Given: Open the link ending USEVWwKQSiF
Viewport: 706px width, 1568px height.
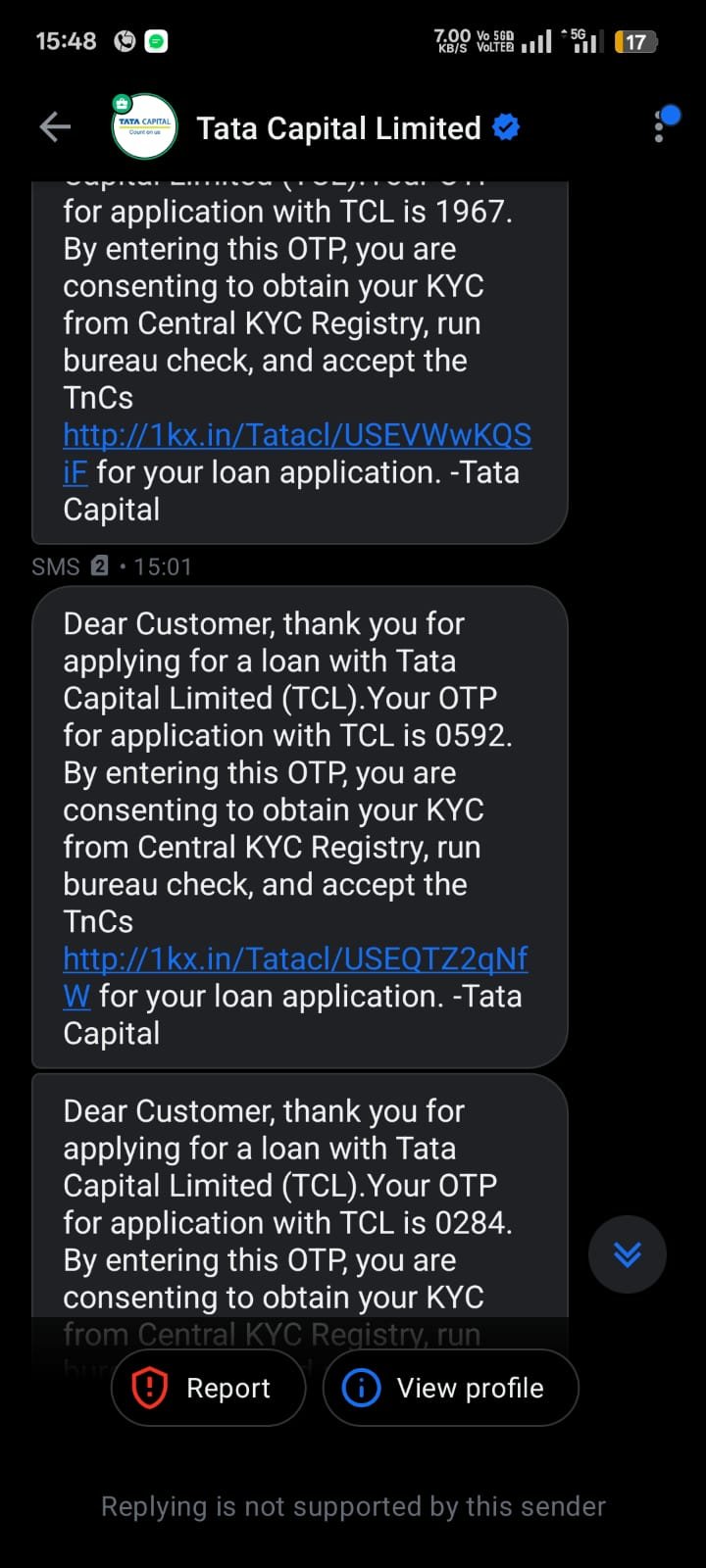Looking at the screenshot, I should pos(296,435).
